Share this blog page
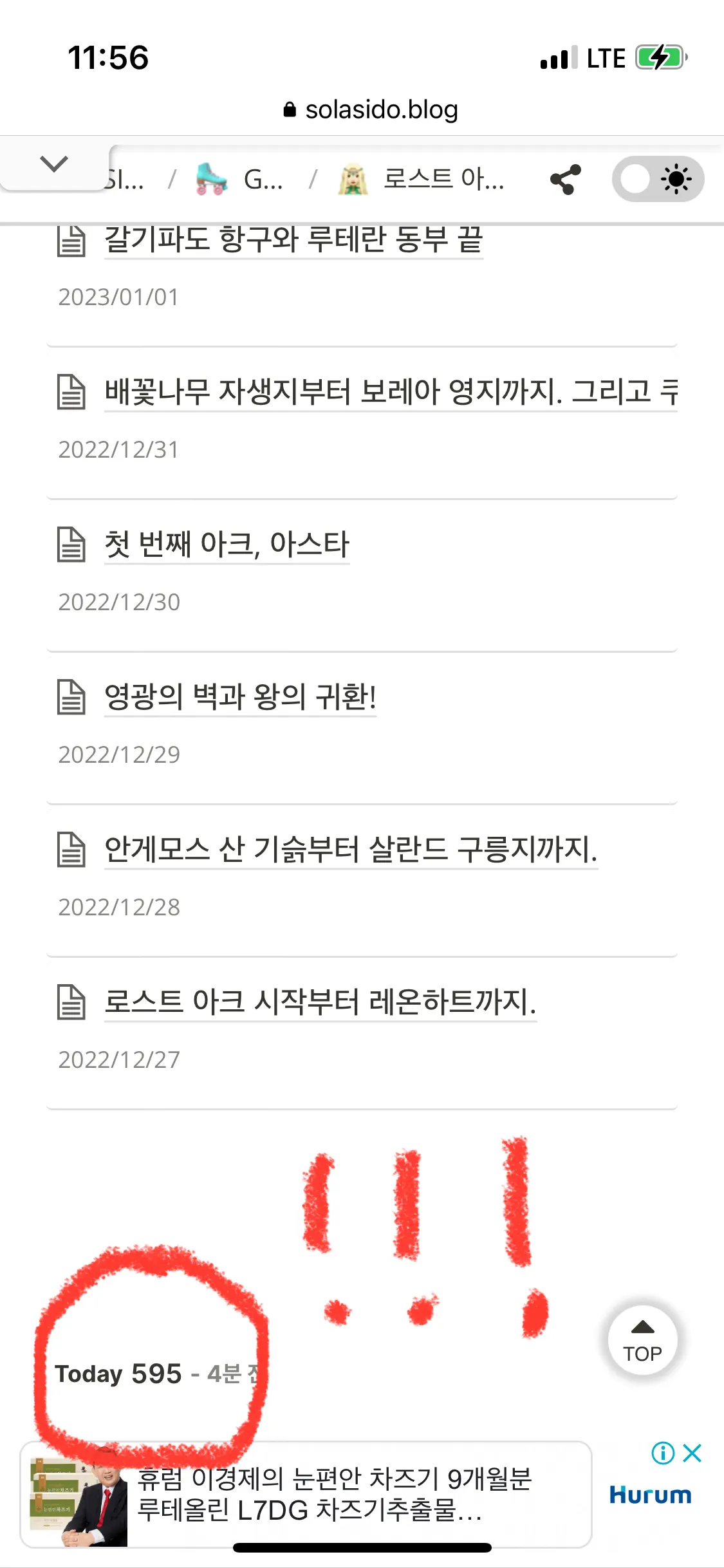The width and height of the screenshot is (724, 1568). (566, 180)
